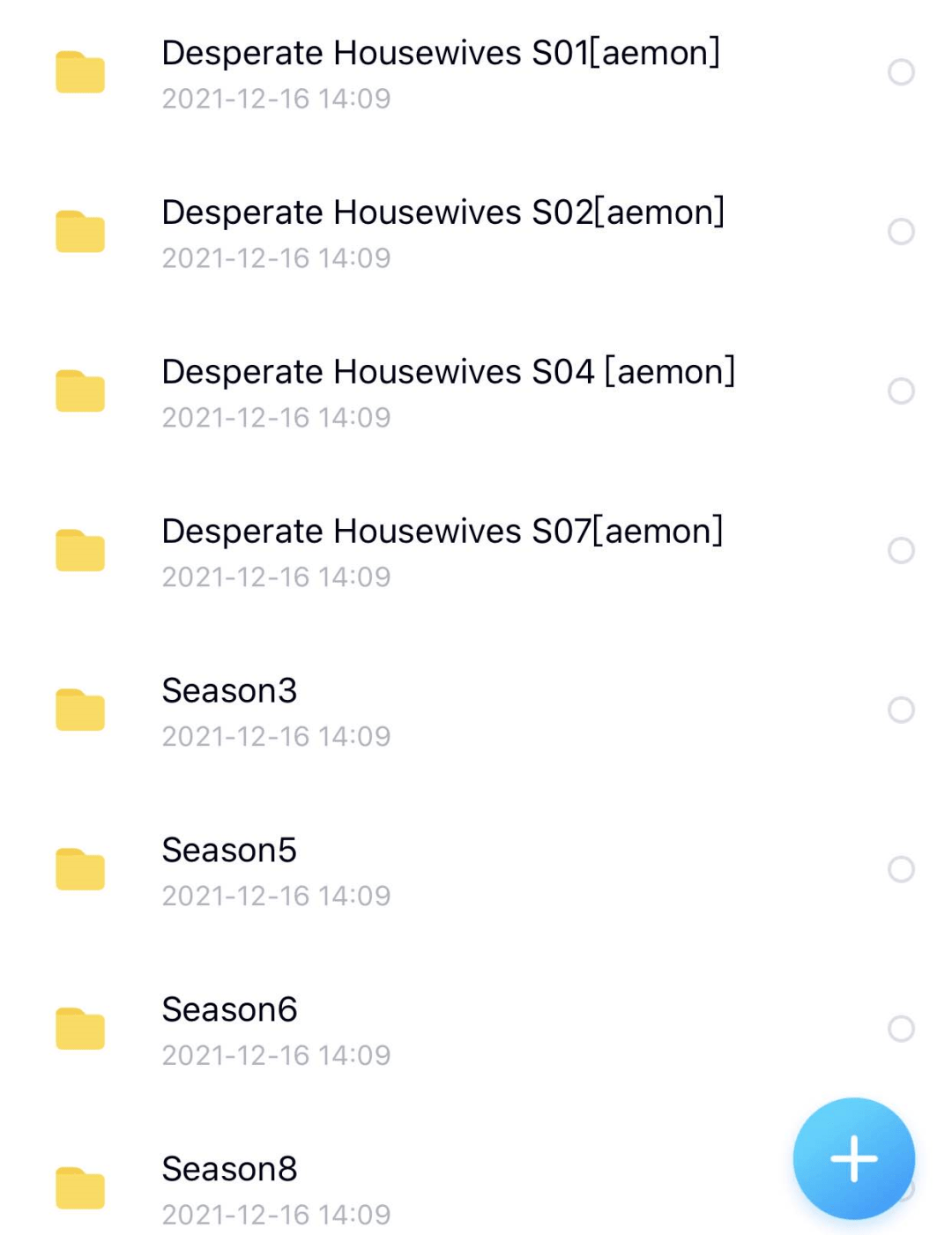
Task: Open the Desperate Housewives S02[aemon] folder
Action: [x=443, y=212]
